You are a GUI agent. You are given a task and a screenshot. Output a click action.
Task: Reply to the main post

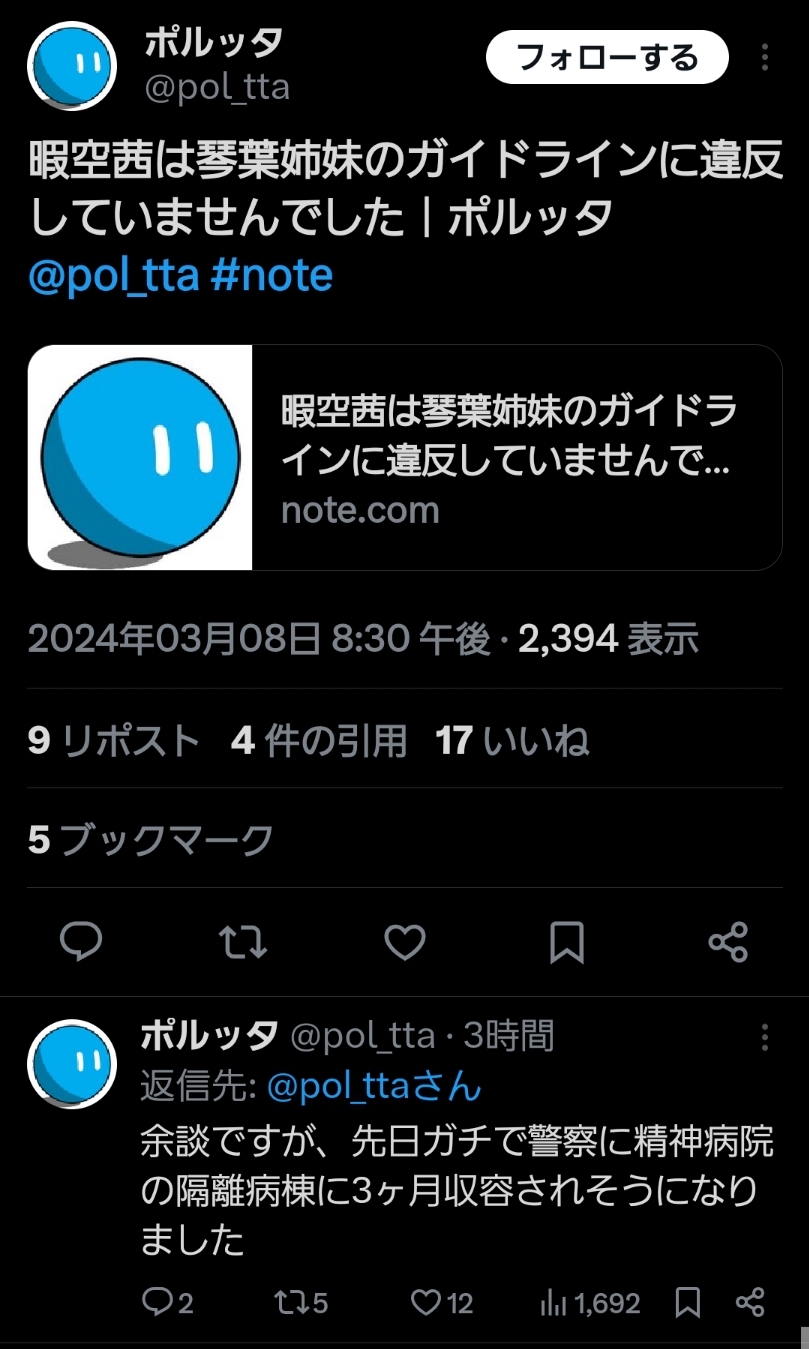[x=81, y=942]
